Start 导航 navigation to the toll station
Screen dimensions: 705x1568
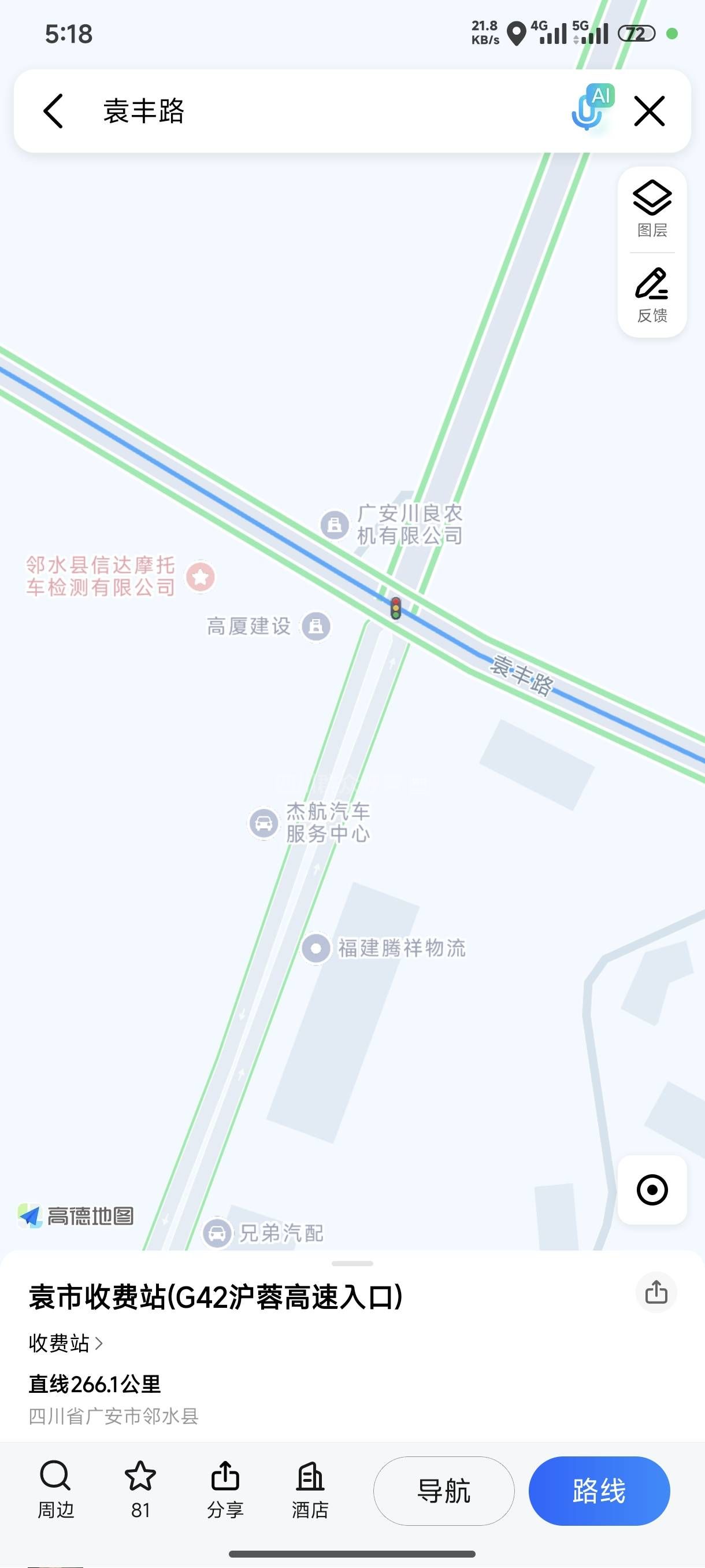(x=443, y=1491)
